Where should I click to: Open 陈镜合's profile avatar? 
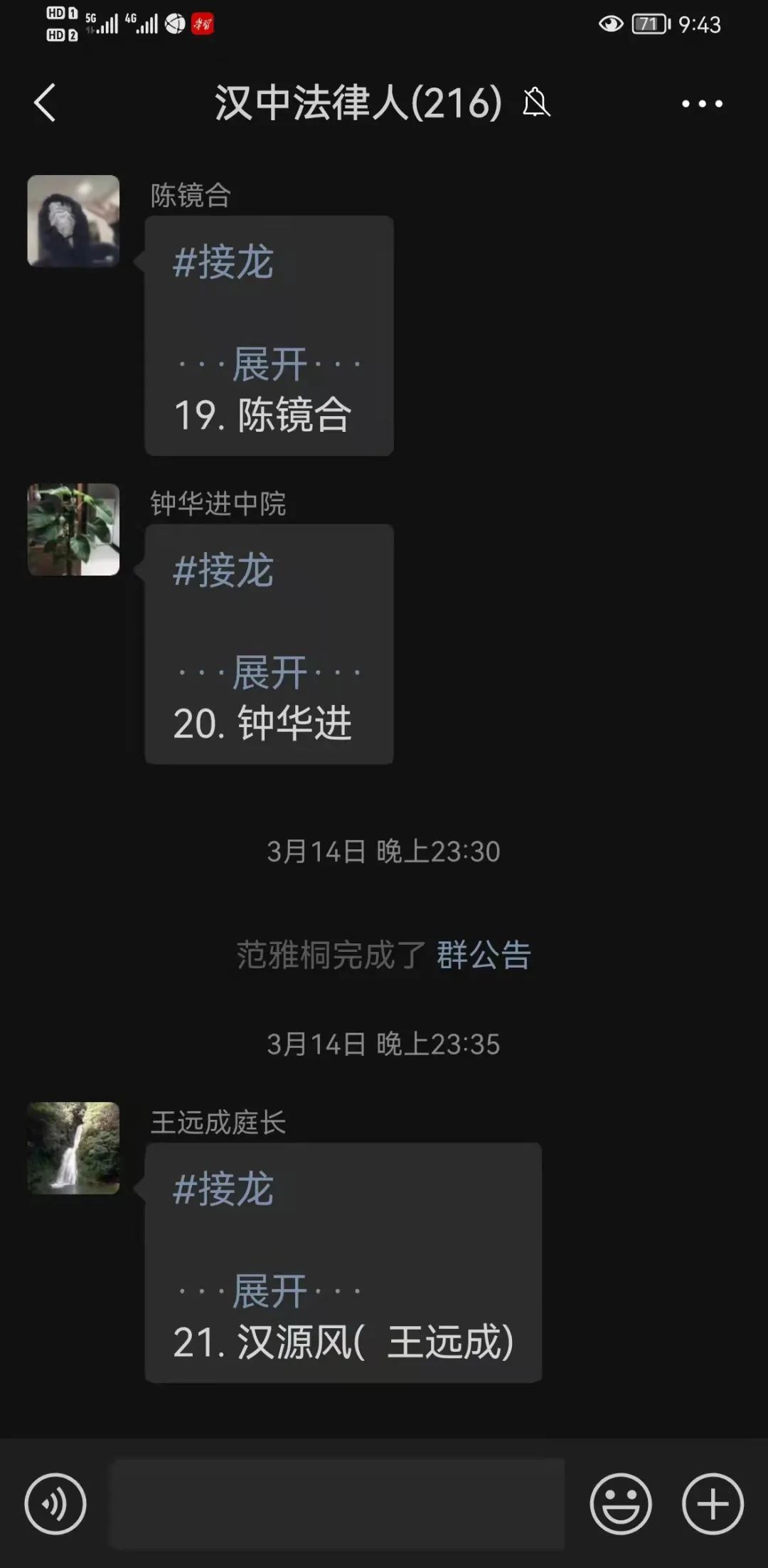(73, 221)
